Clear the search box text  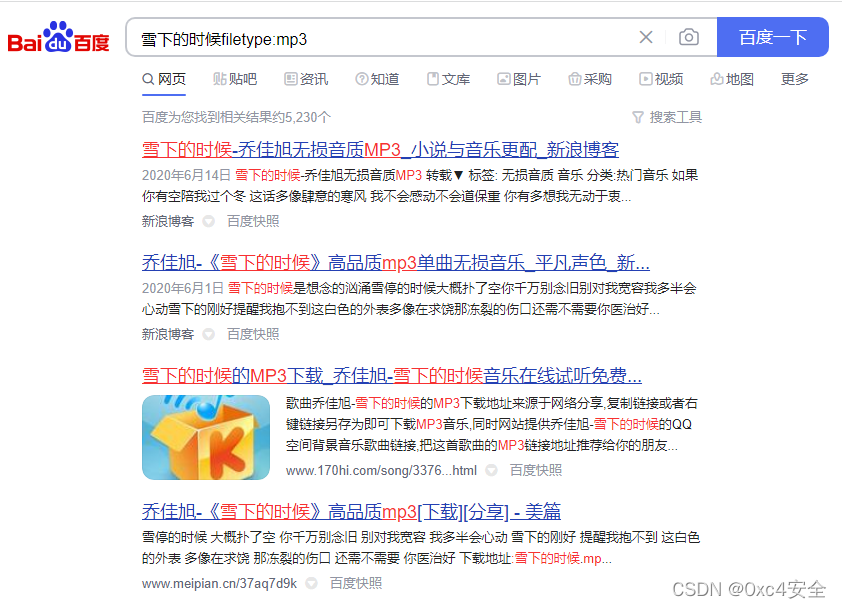pos(646,37)
